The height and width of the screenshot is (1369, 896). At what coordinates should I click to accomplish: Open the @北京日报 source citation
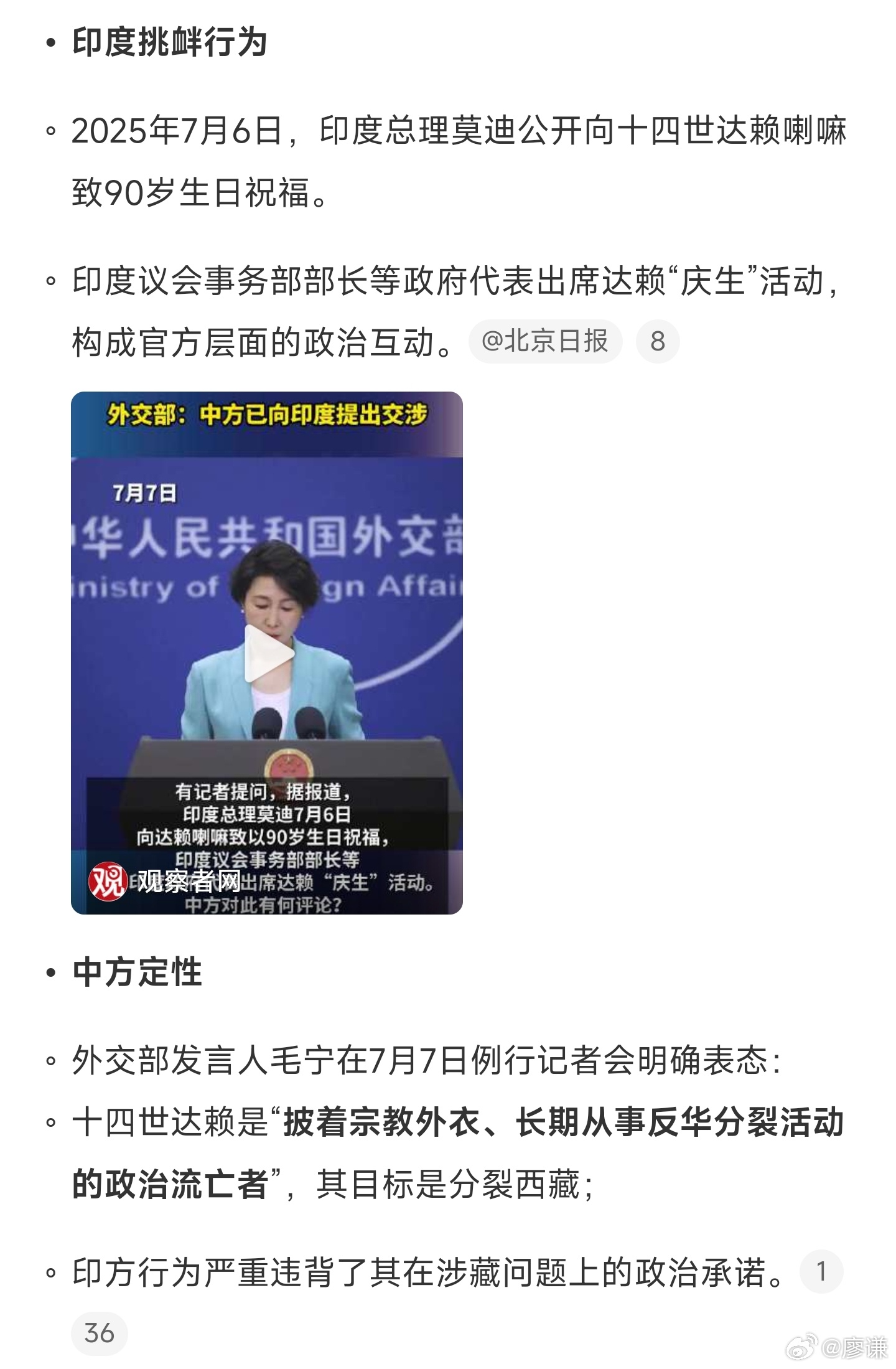[545, 342]
